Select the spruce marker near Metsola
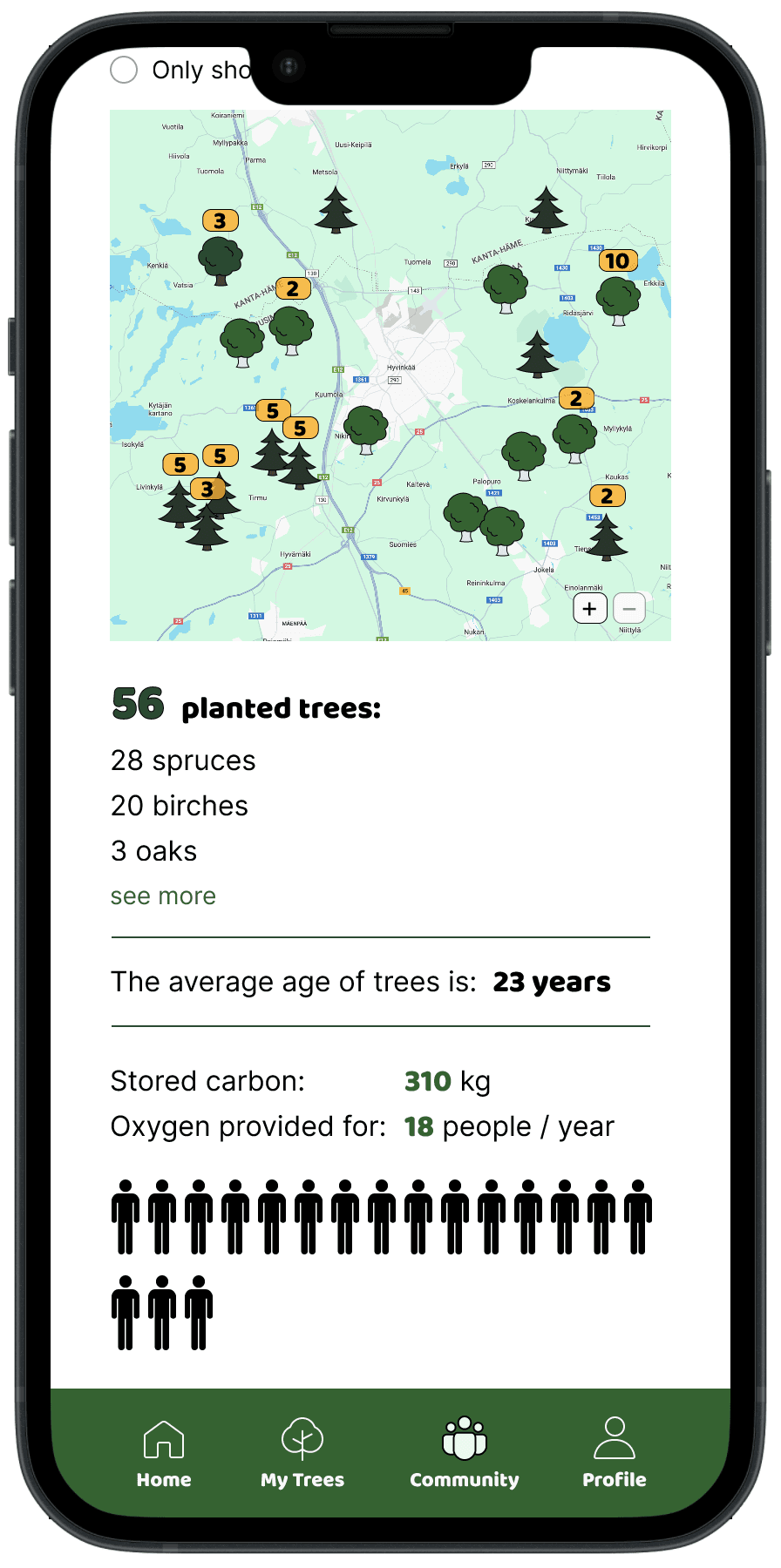Viewport: 781px width, 1568px height. (336, 212)
